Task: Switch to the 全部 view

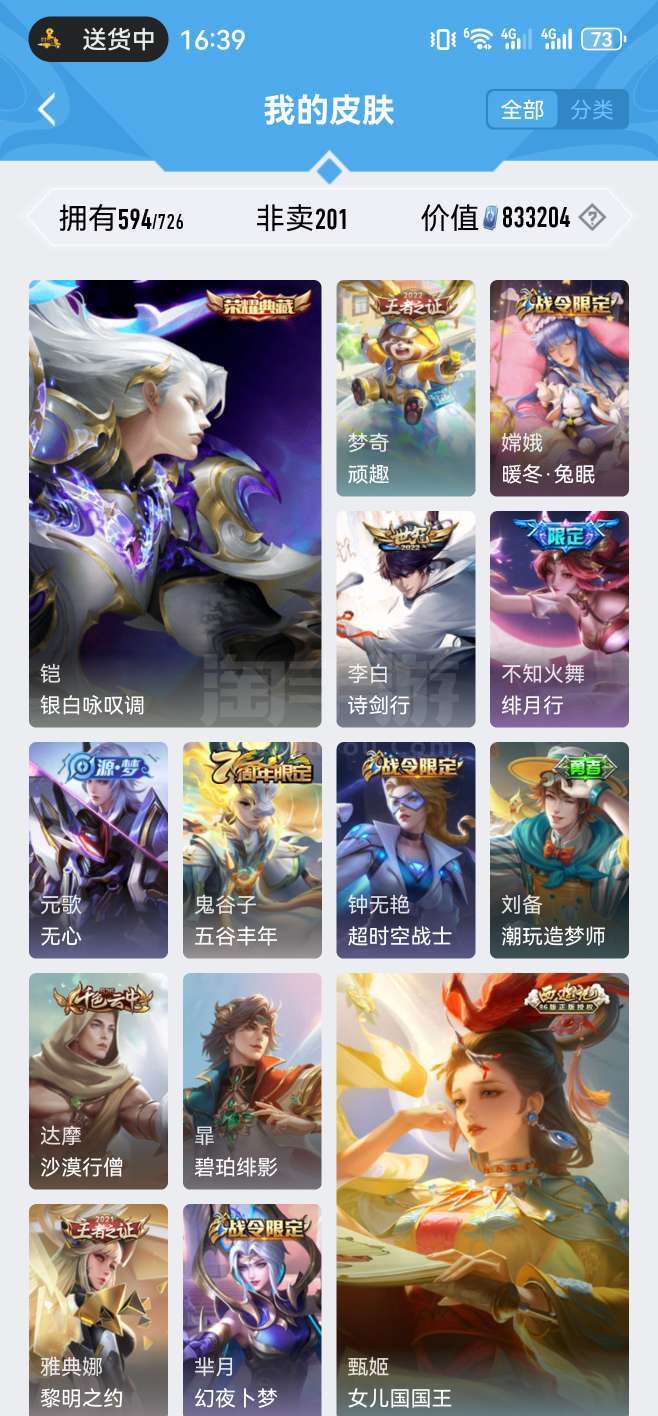Action: coord(522,110)
